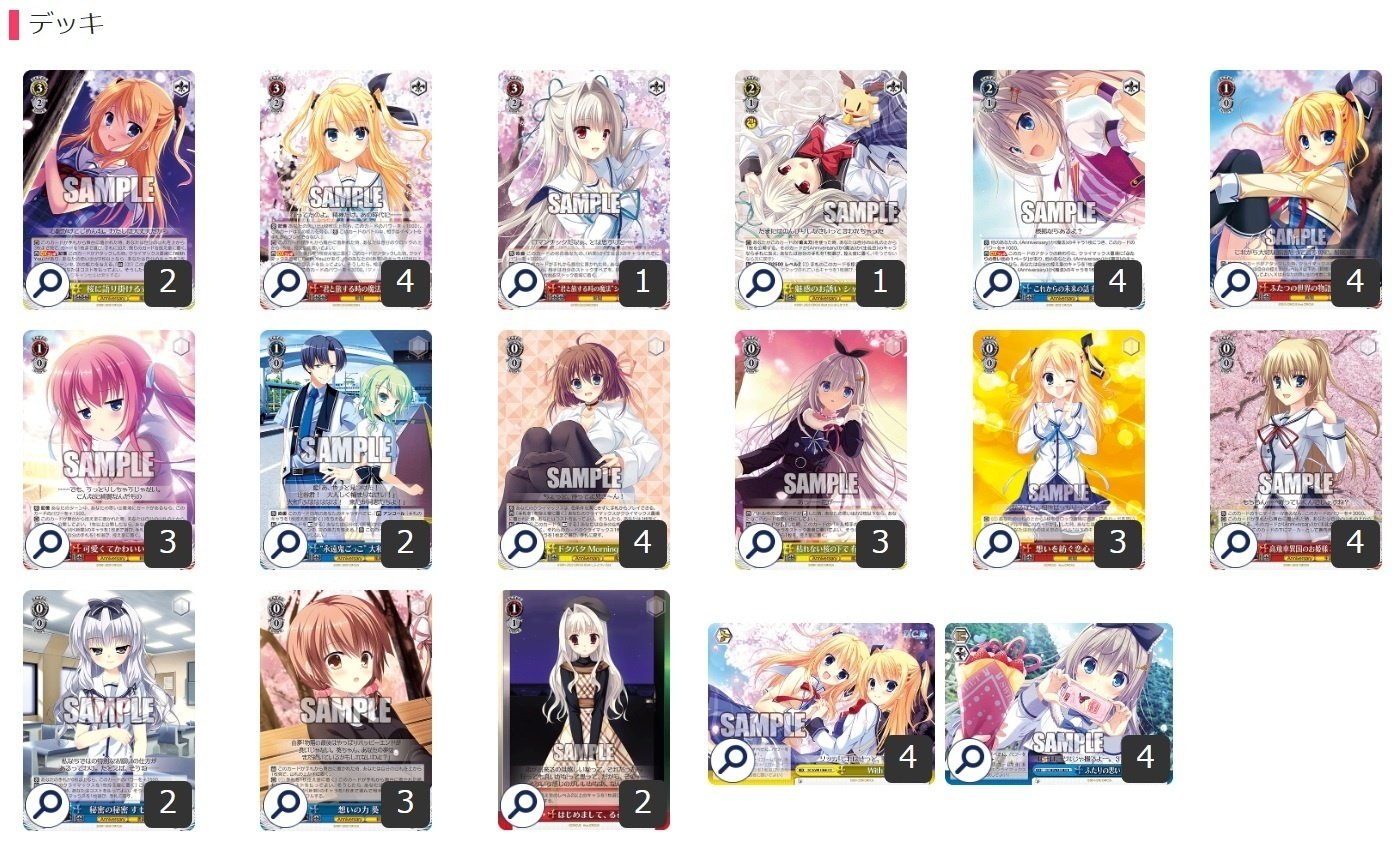Viewport: 1399px width, 843px height.
Task: Enlarge the 君と旅する時の魔法 card with quantity 4
Action: (x=284, y=284)
